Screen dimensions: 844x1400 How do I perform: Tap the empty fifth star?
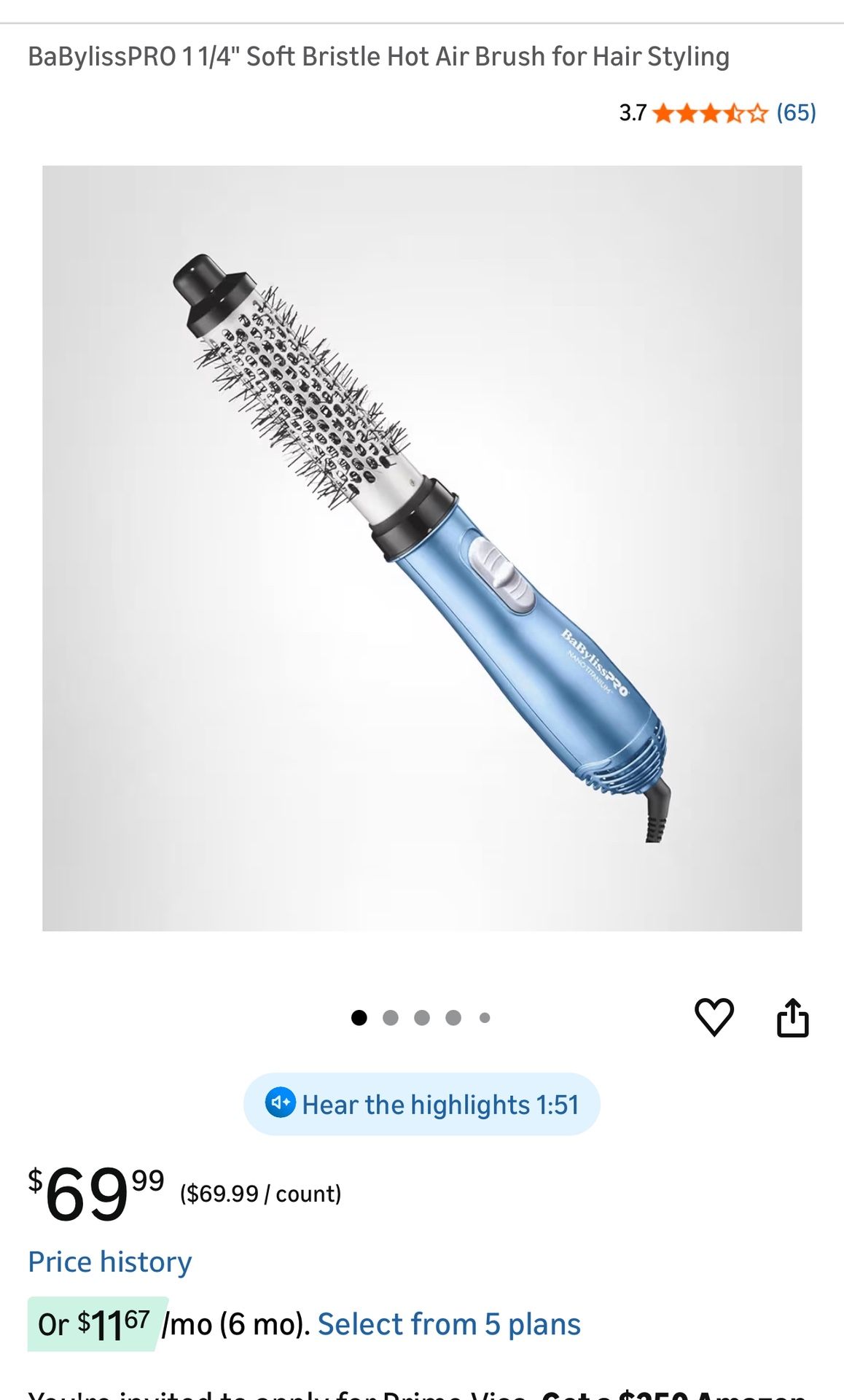757,113
